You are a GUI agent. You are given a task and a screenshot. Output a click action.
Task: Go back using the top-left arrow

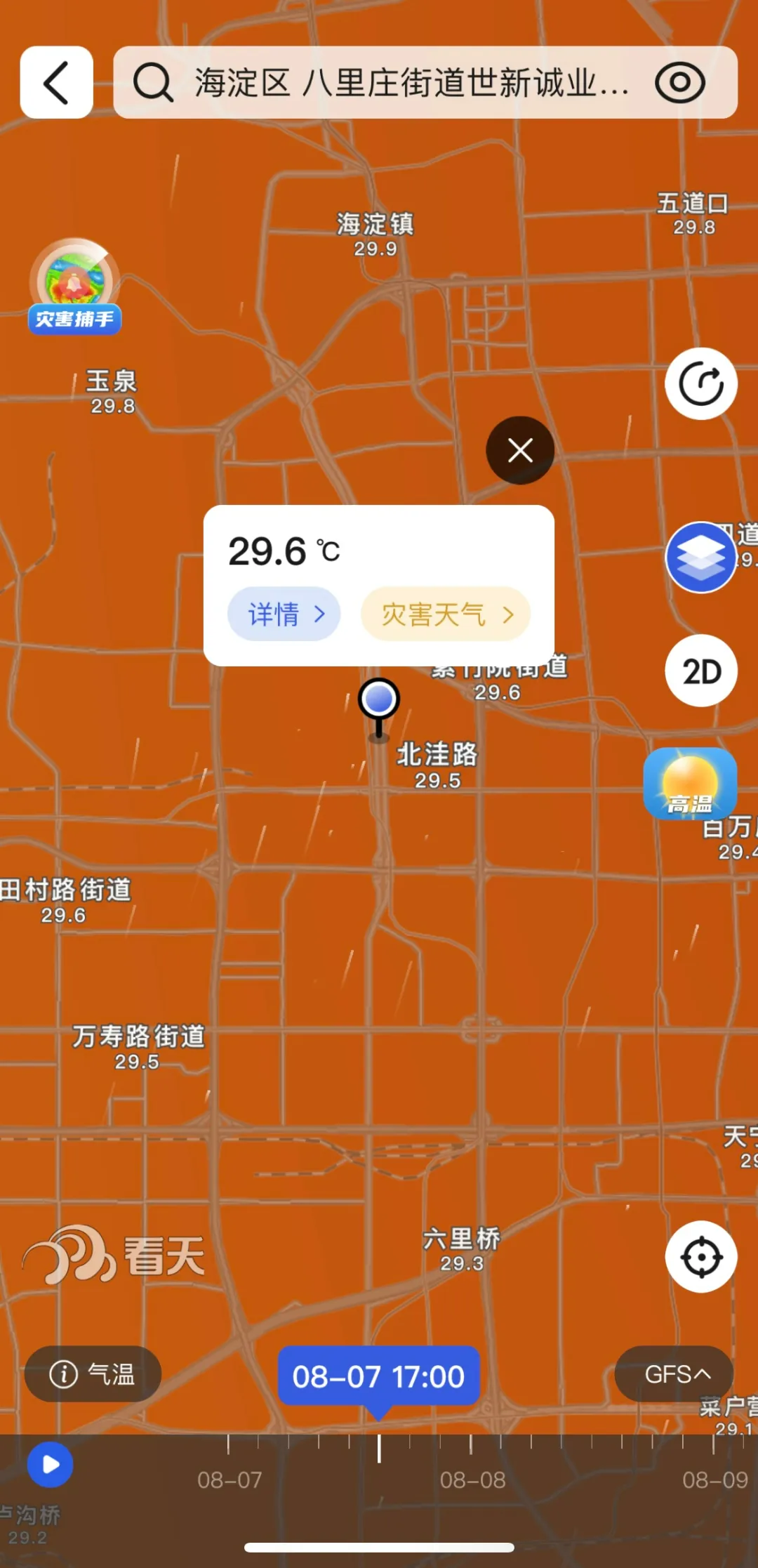pos(57,83)
